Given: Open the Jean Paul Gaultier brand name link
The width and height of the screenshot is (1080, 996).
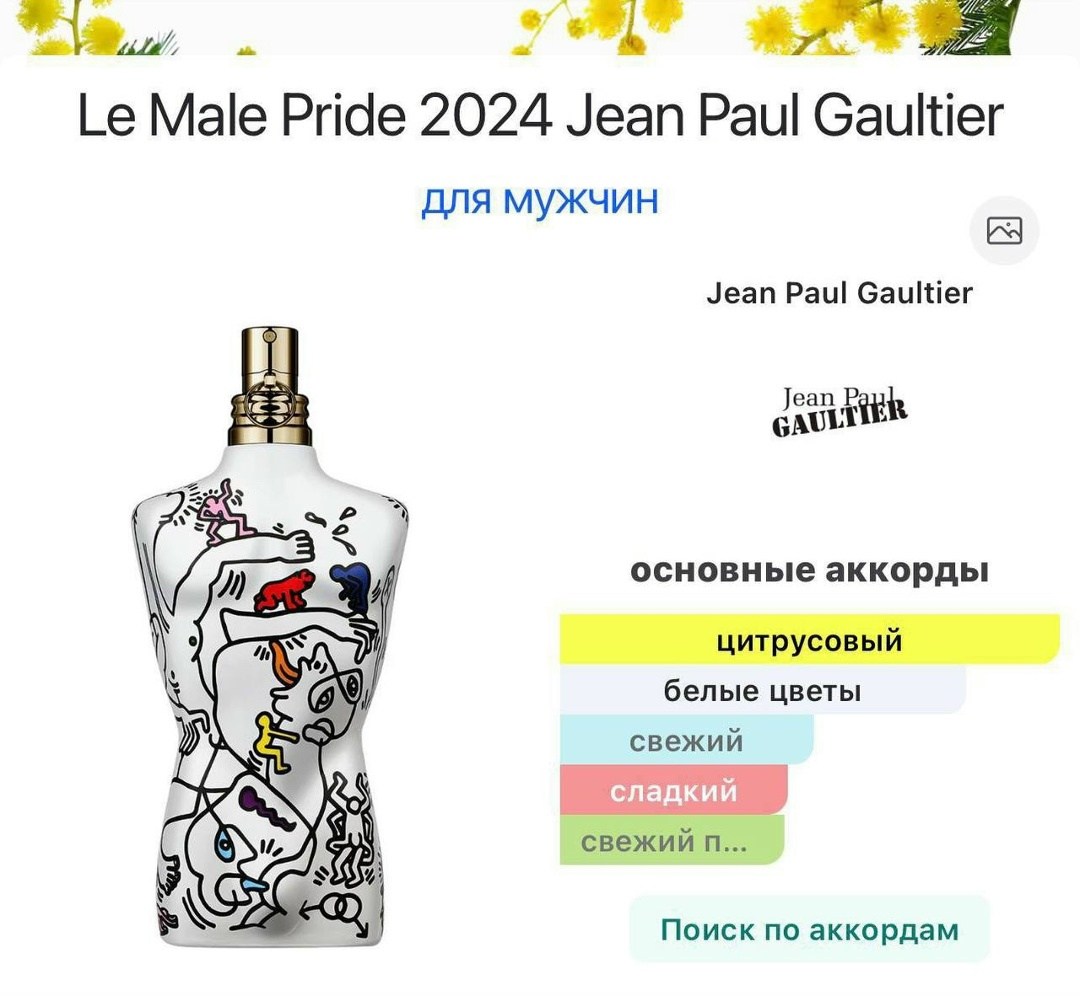Looking at the screenshot, I should [839, 293].
